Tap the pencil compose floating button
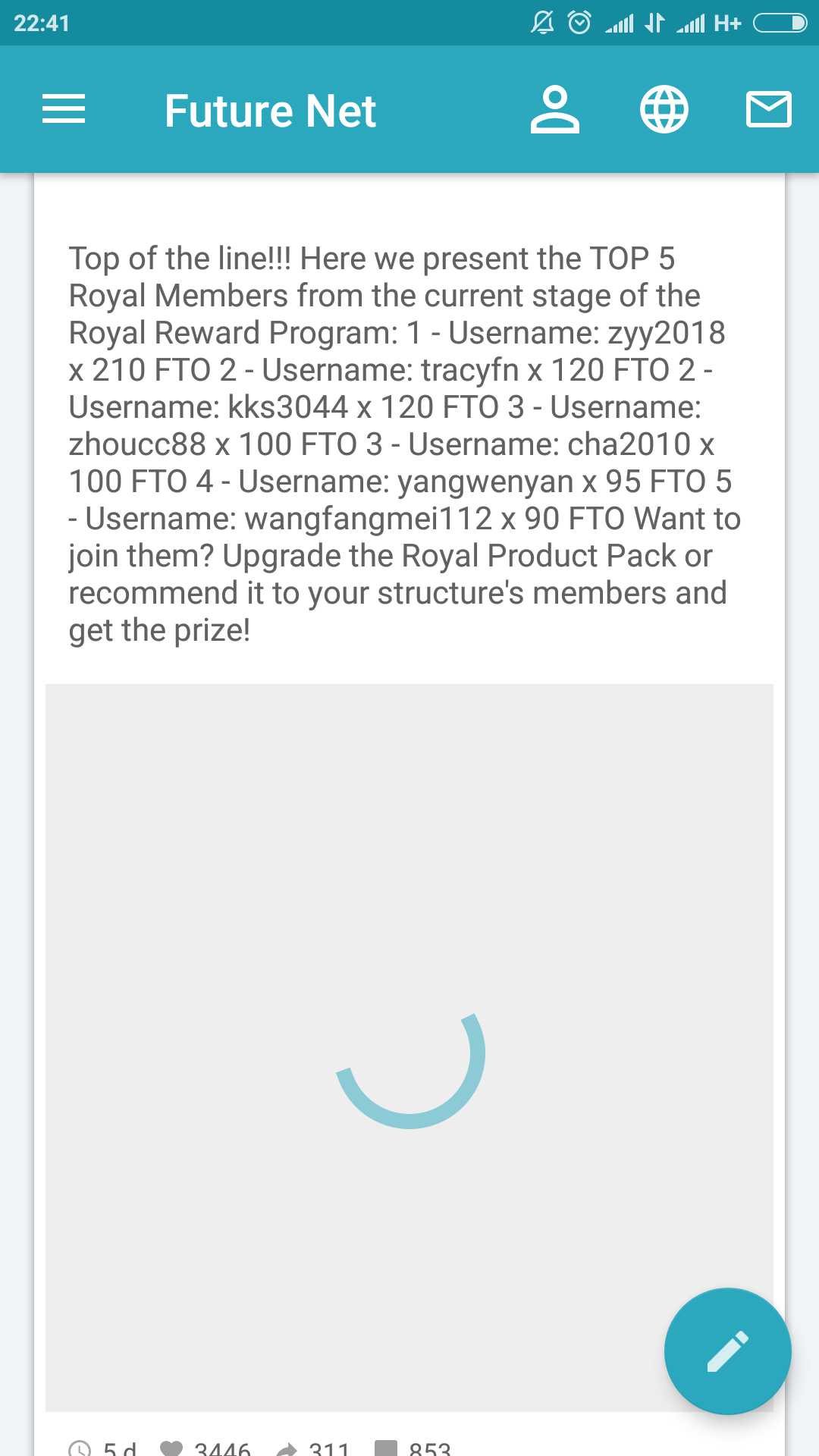Viewport: 819px width, 1456px height. point(727,1351)
